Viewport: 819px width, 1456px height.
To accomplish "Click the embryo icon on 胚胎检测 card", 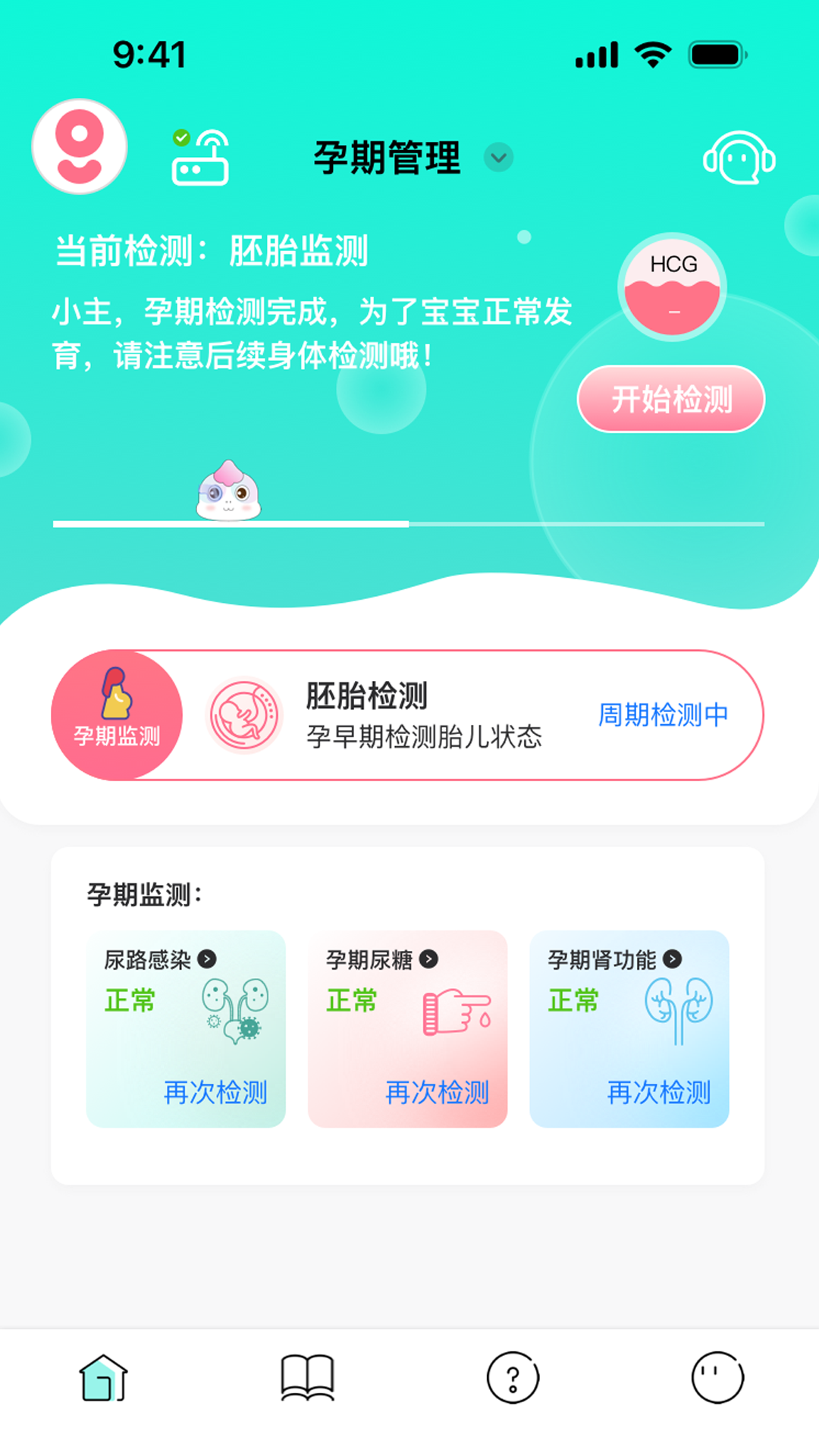I will [x=243, y=713].
